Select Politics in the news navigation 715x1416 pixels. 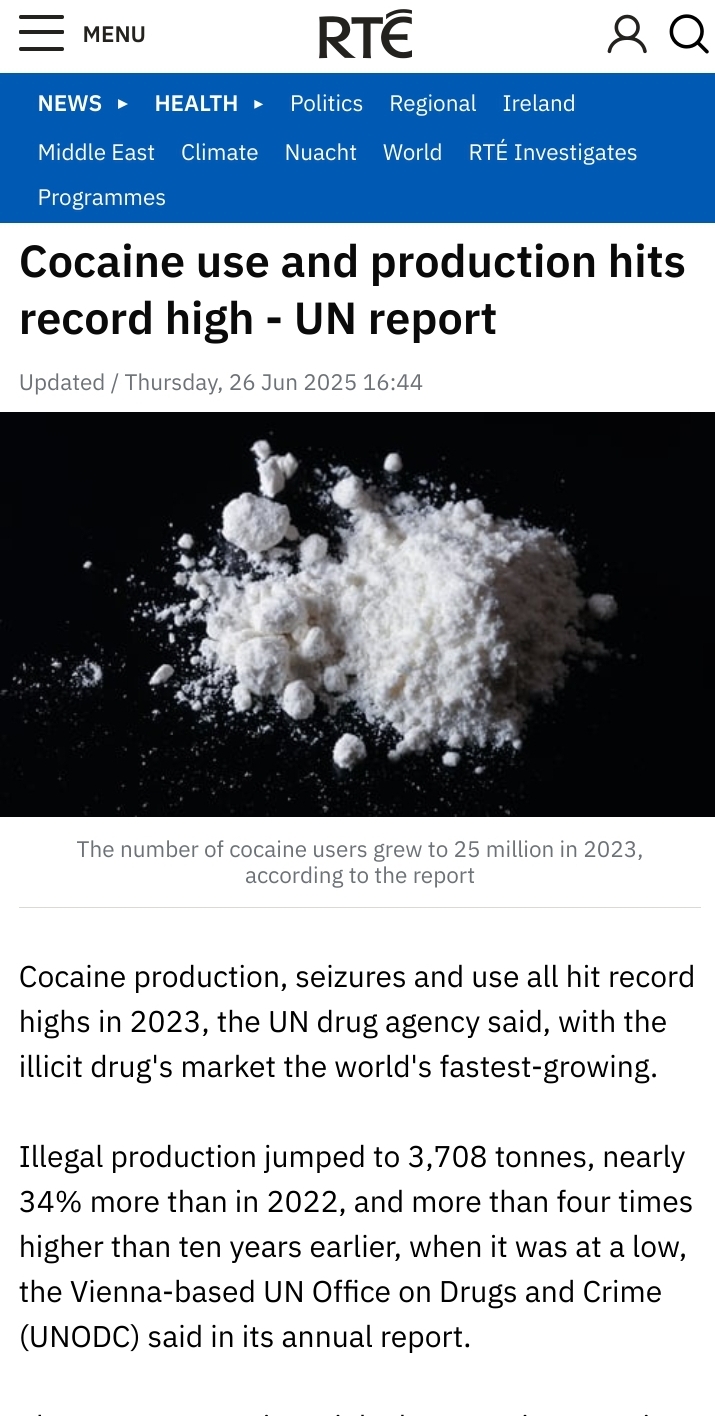point(326,104)
